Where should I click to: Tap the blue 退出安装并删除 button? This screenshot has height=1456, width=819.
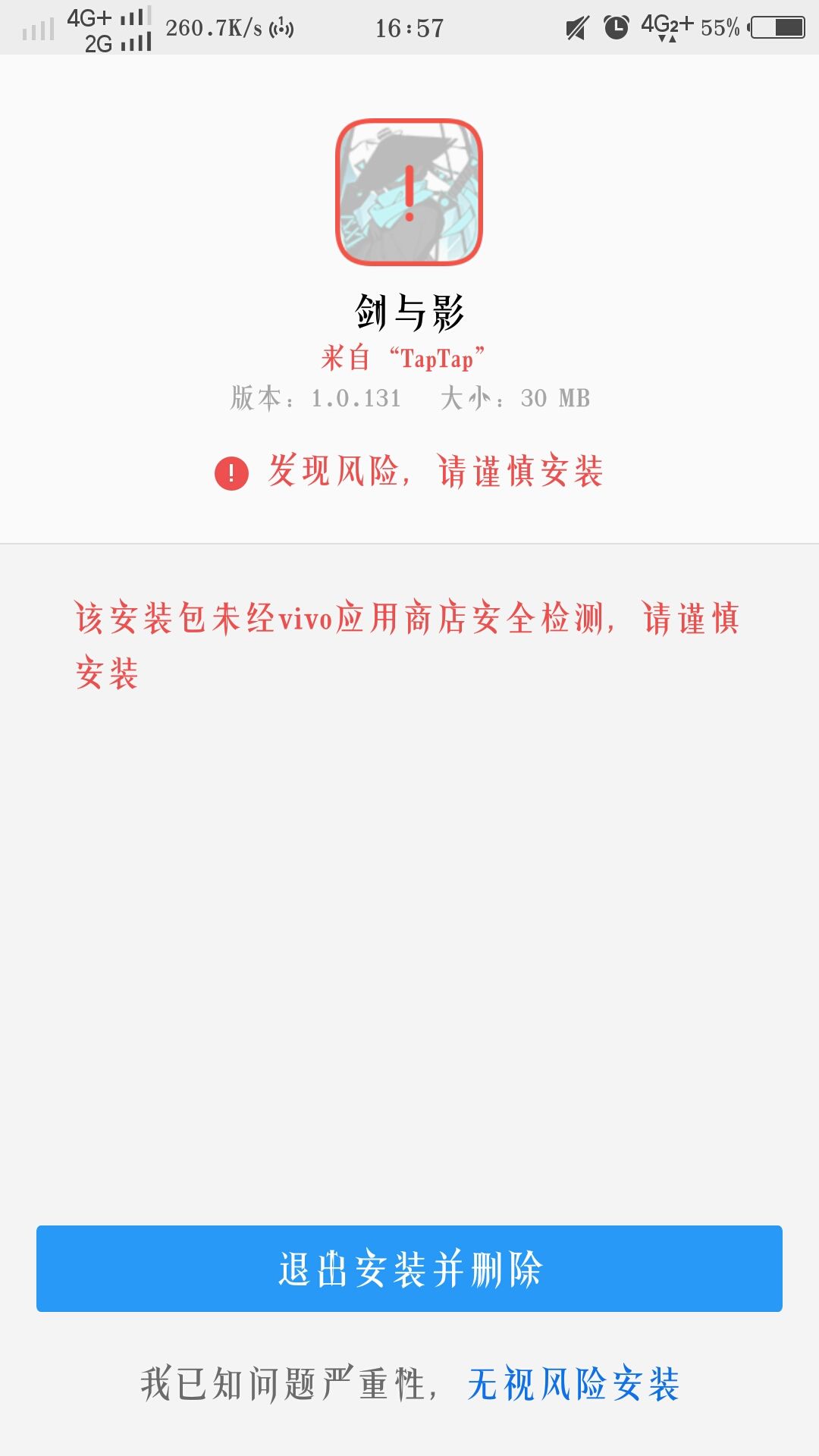point(409,1269)
